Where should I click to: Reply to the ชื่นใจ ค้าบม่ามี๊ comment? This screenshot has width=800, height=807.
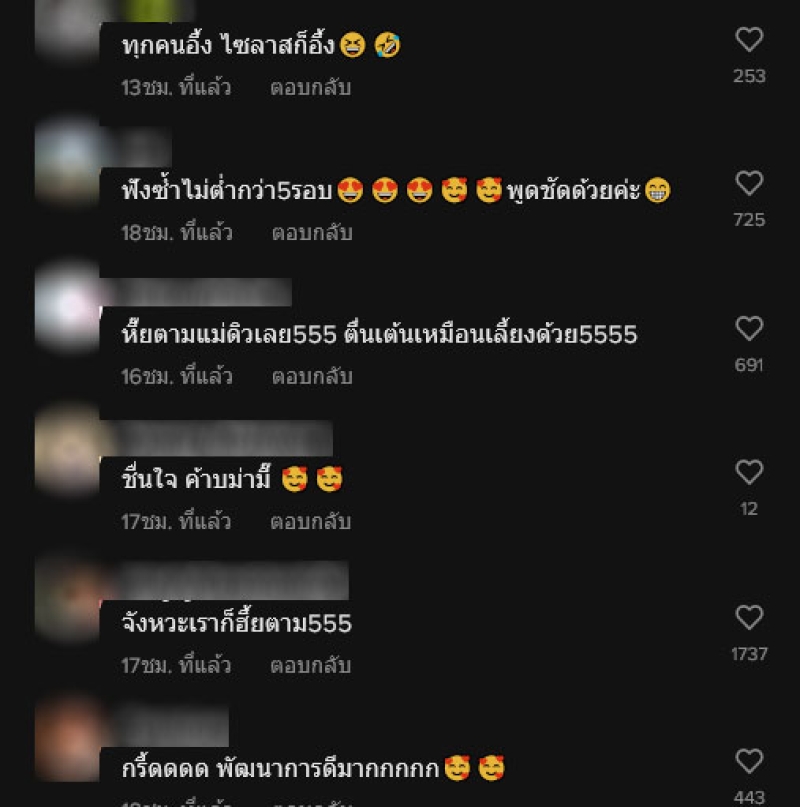310,521
